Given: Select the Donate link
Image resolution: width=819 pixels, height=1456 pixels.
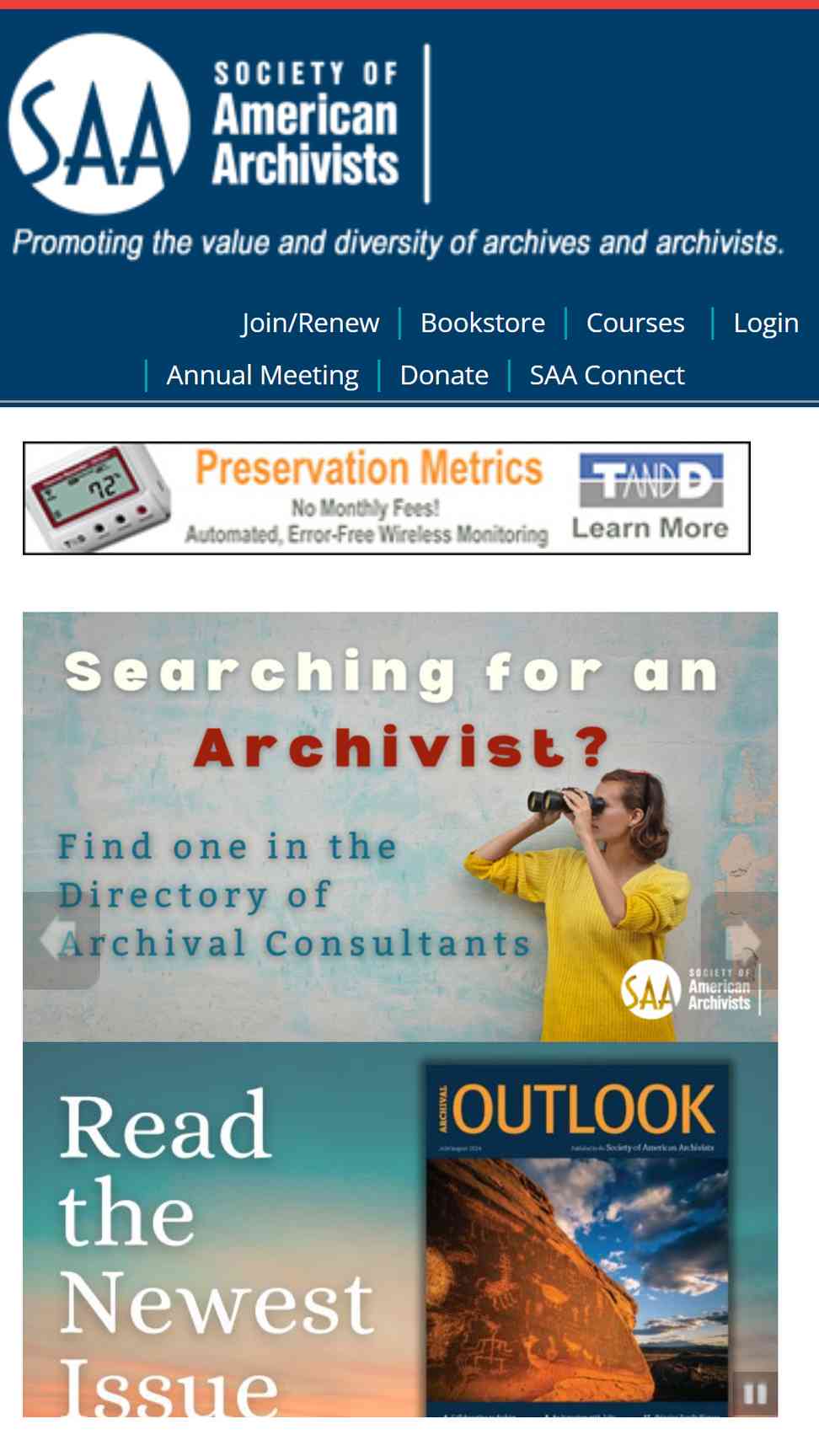Looking at the screenshot, I should click(x=444, y=375).
